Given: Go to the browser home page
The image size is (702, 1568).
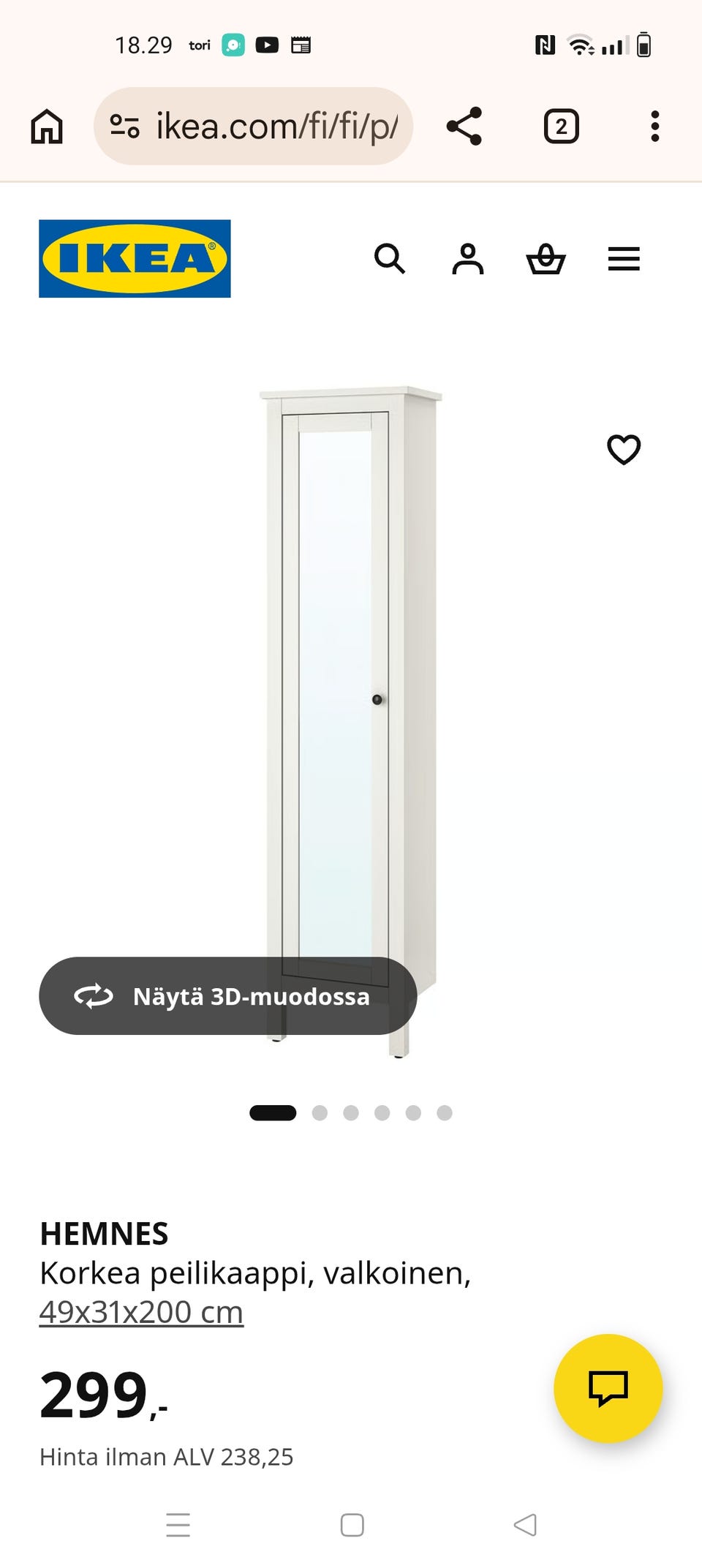Looking at the screenshot, I should click(47, 127).
